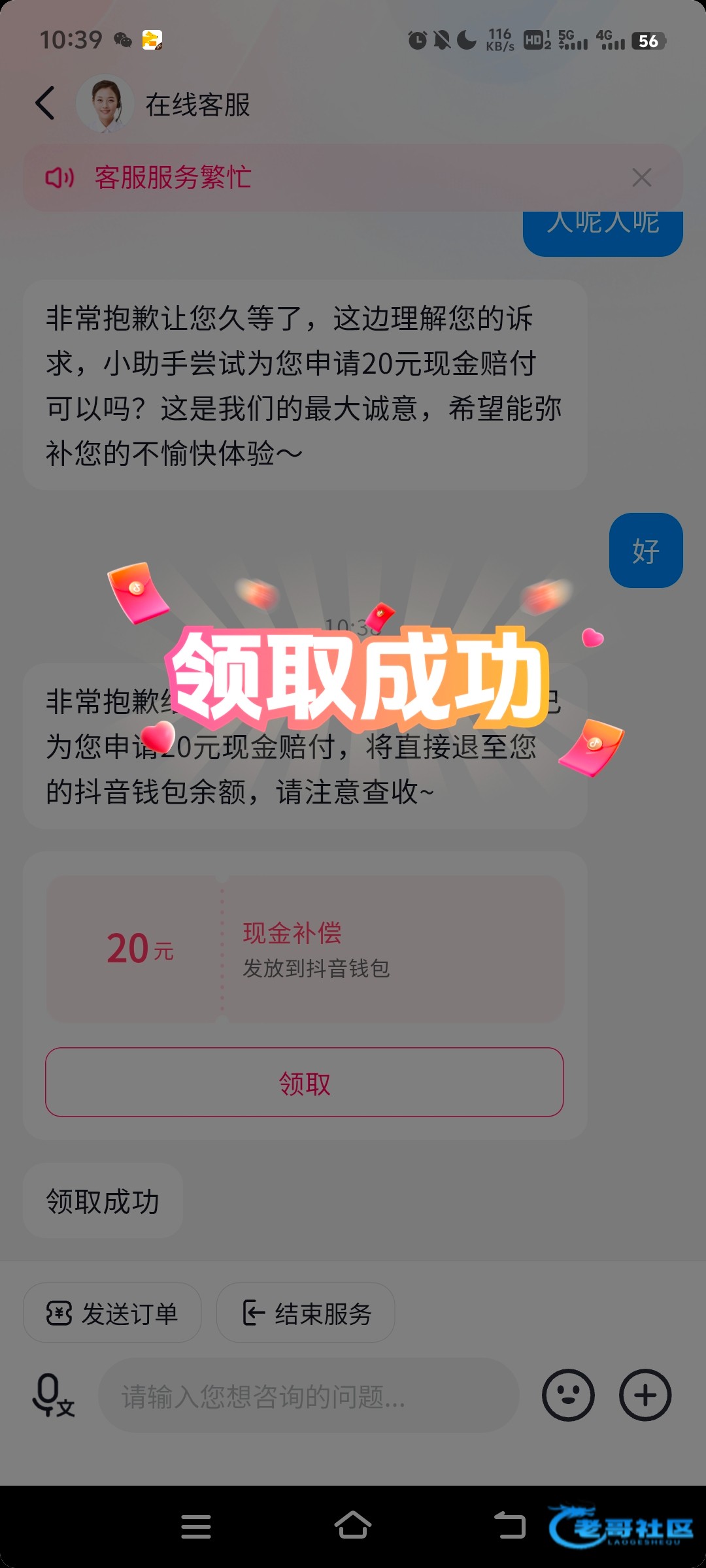The width and height of the screenshot is (706, 1568).
Task: Go back from the online customer service chat
Action: click(x=44, y=103)
